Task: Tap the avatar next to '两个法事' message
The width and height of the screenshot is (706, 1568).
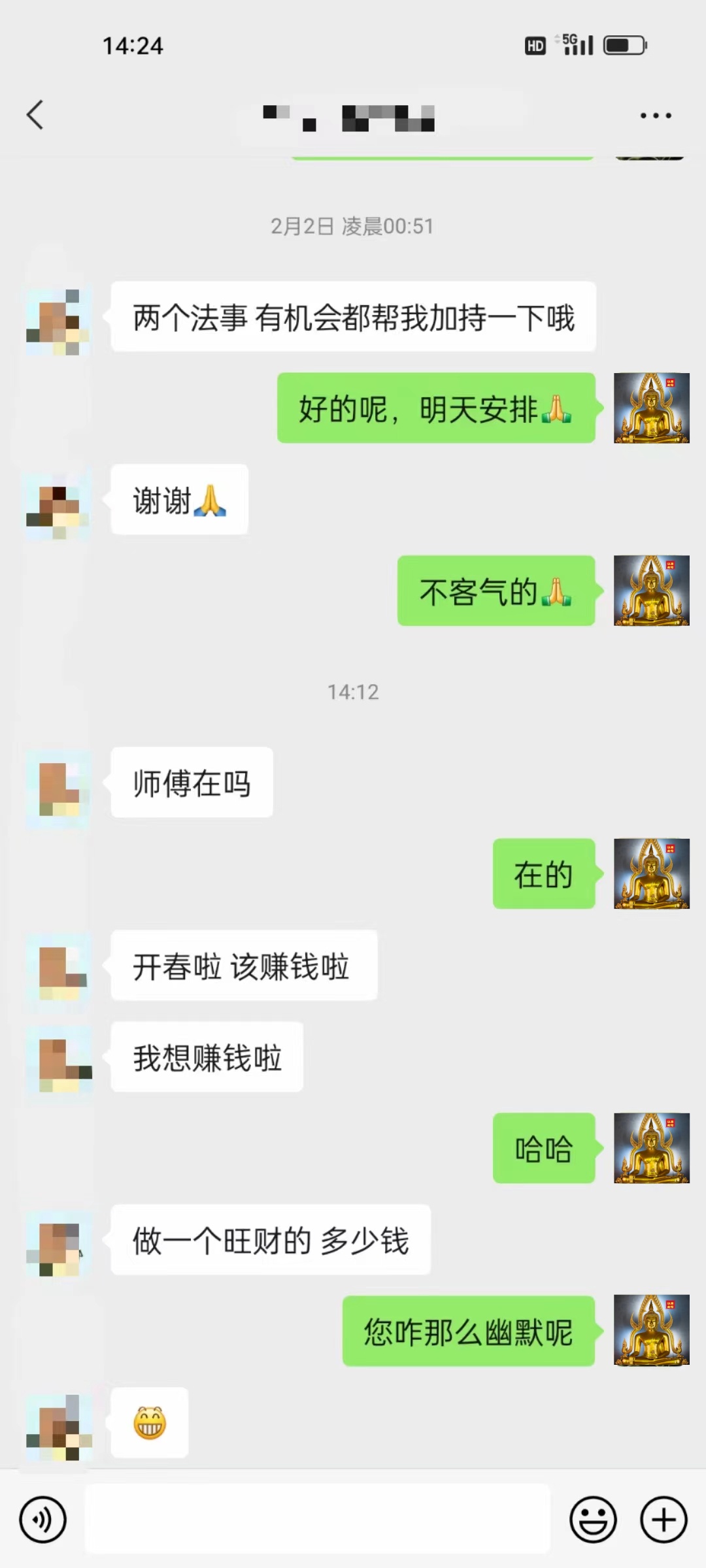Action: 58,320
